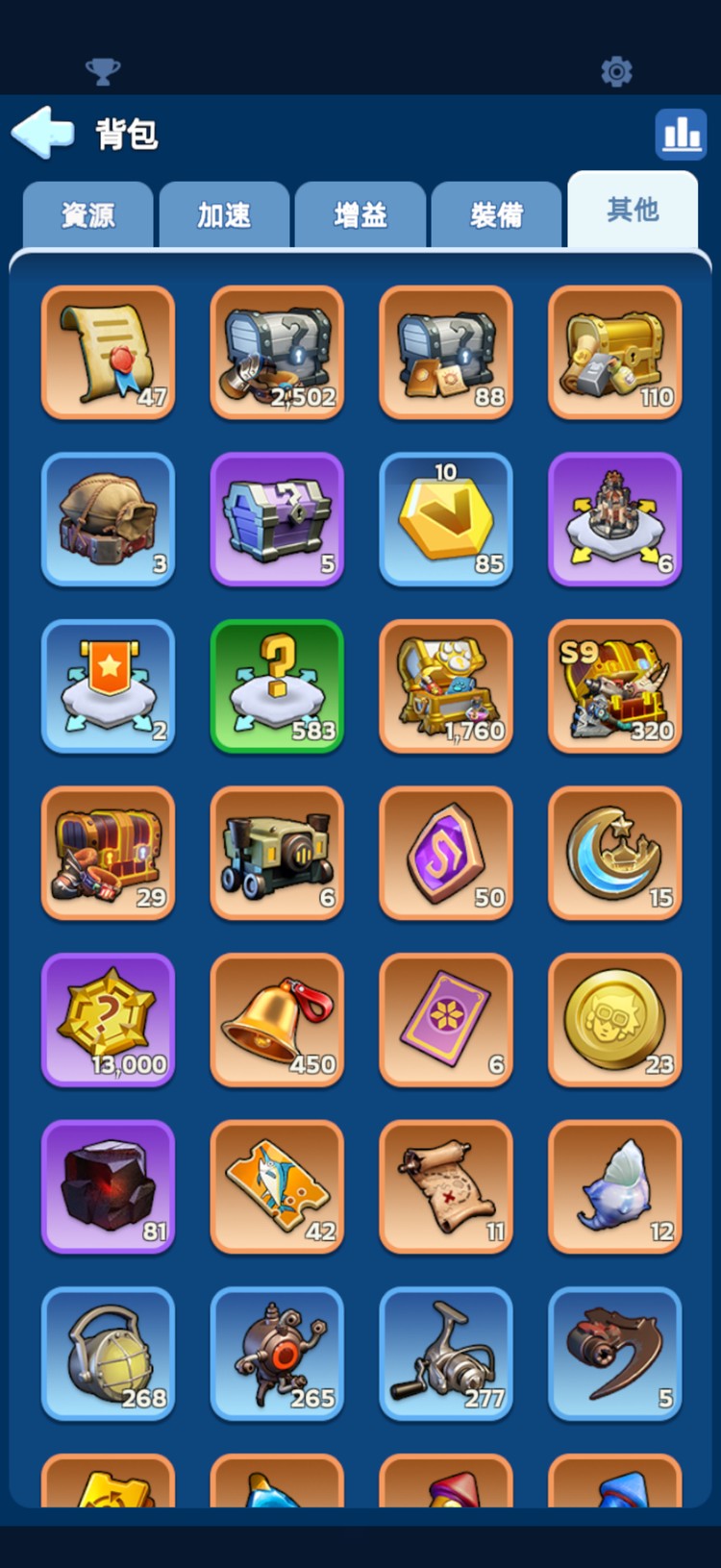
Task: Select the gold chest with 110
Action: point(615,353)
